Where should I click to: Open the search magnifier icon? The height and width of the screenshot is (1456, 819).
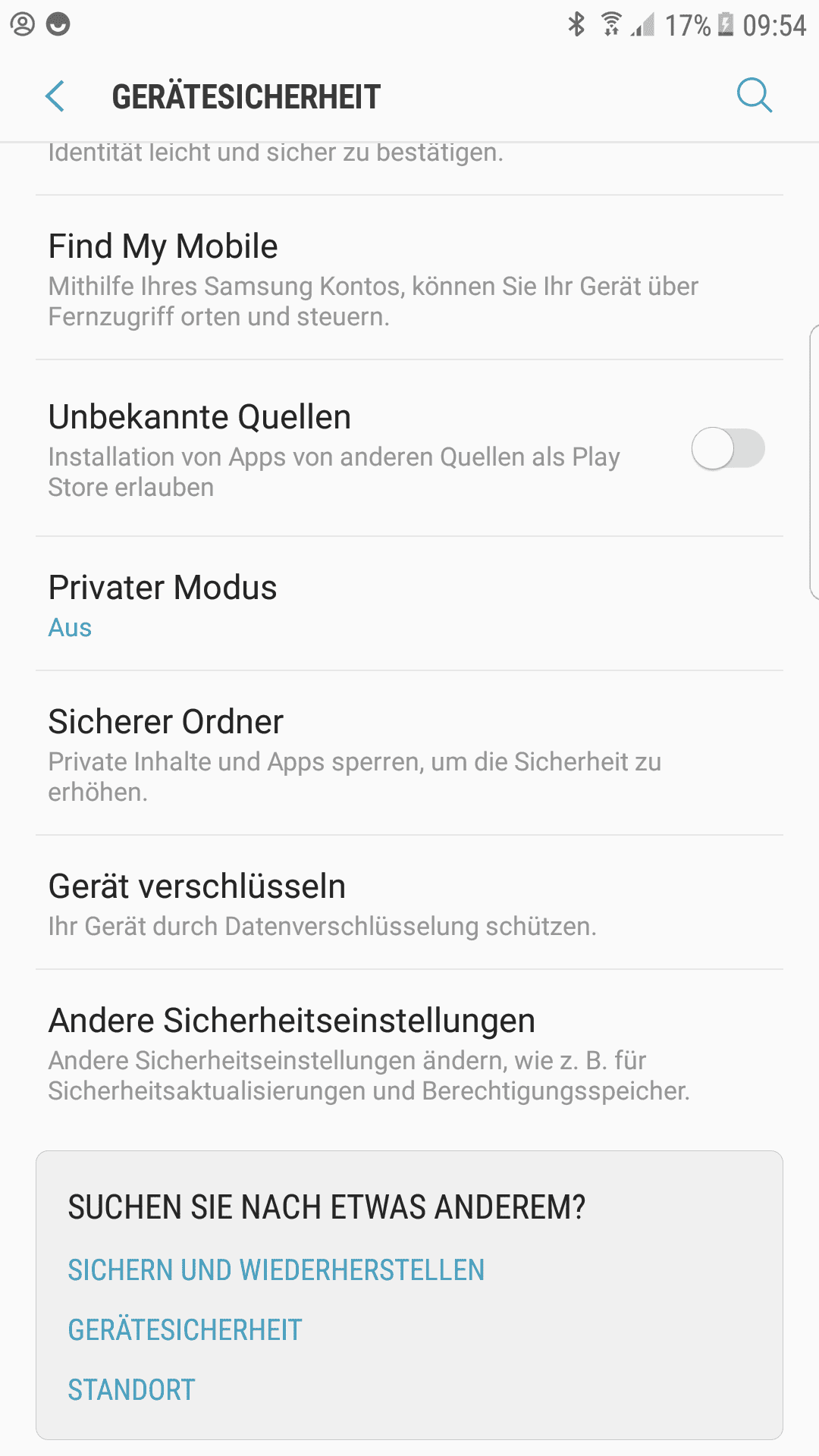754,96
